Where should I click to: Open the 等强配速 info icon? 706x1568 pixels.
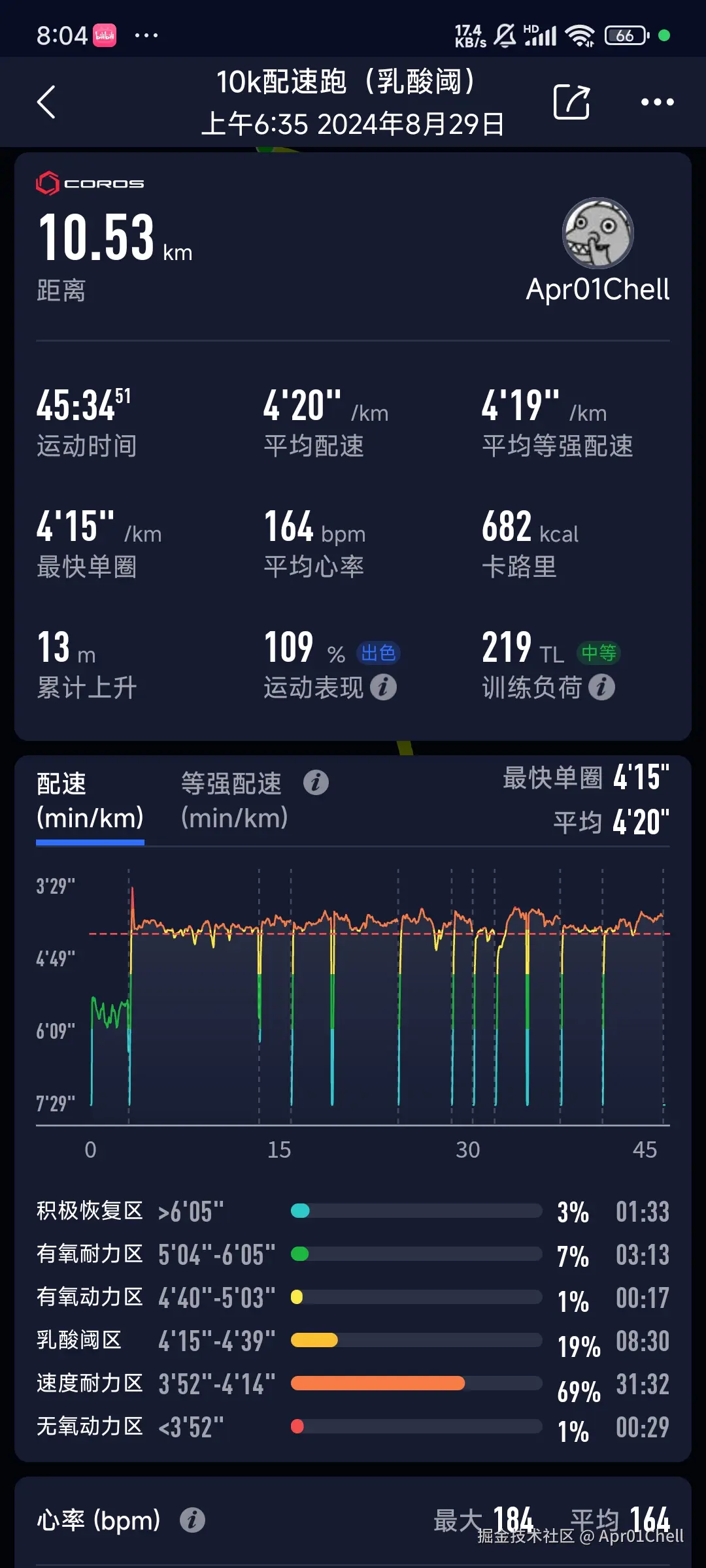pos(316,782)
